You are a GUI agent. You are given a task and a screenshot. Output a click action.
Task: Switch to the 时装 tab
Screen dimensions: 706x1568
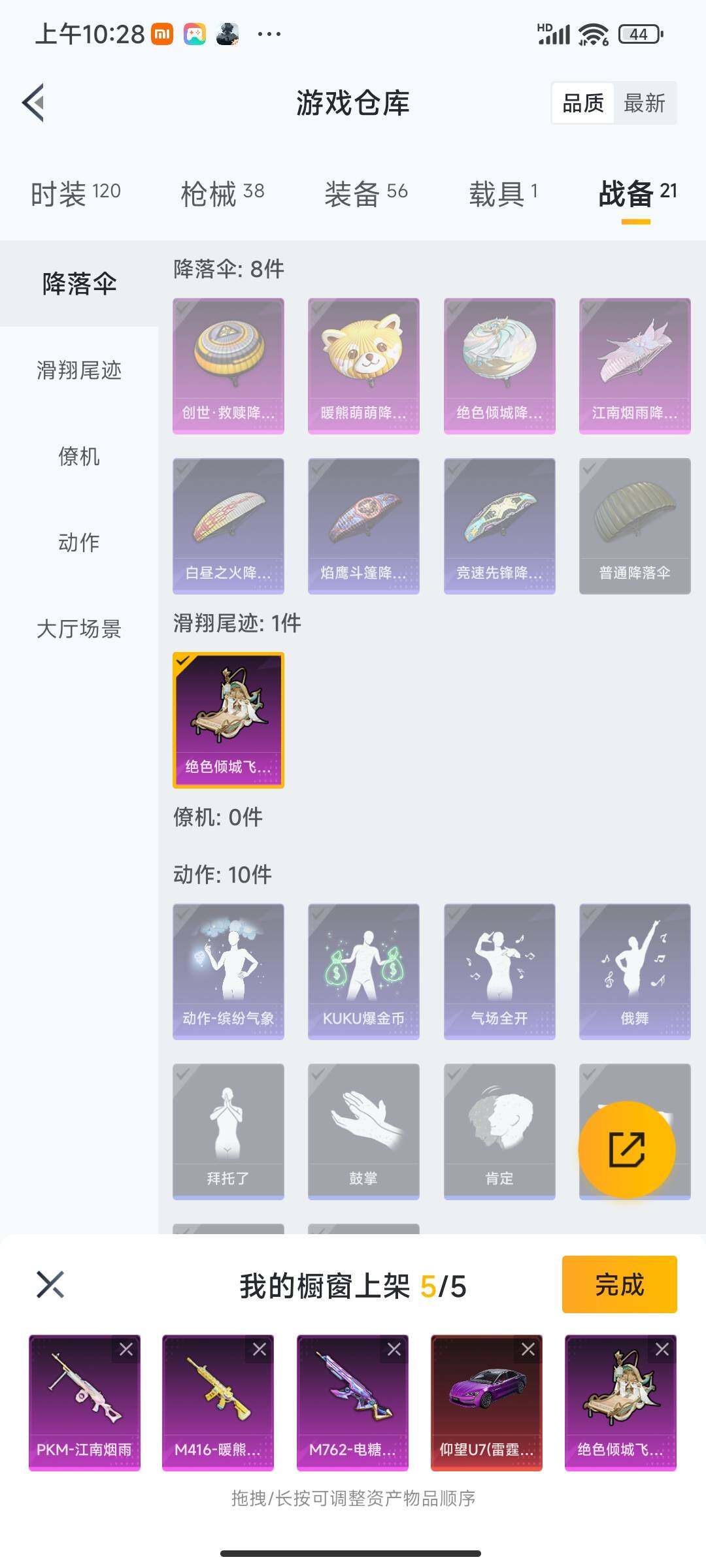tap(75, 193)
